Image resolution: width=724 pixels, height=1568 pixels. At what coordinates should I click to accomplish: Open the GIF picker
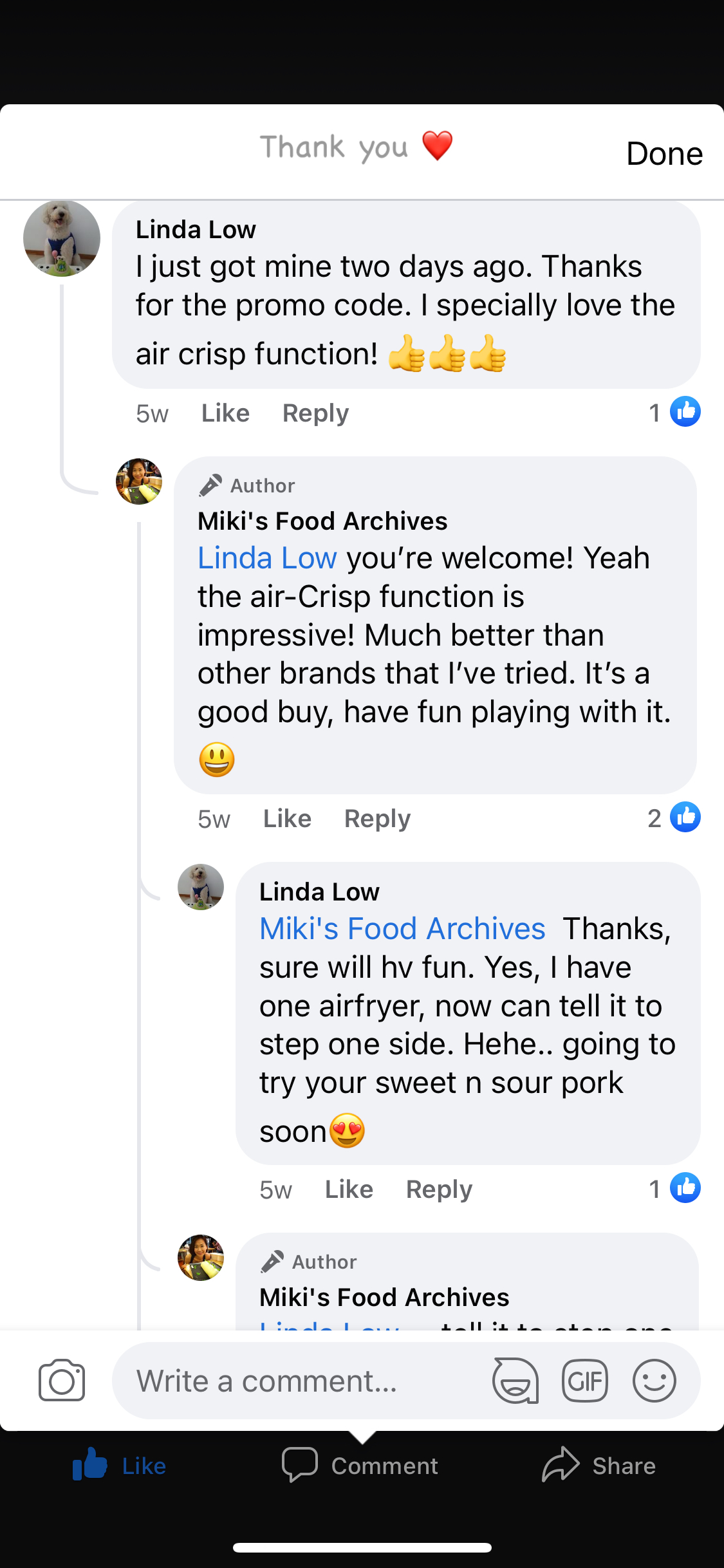pos(584,1381)
